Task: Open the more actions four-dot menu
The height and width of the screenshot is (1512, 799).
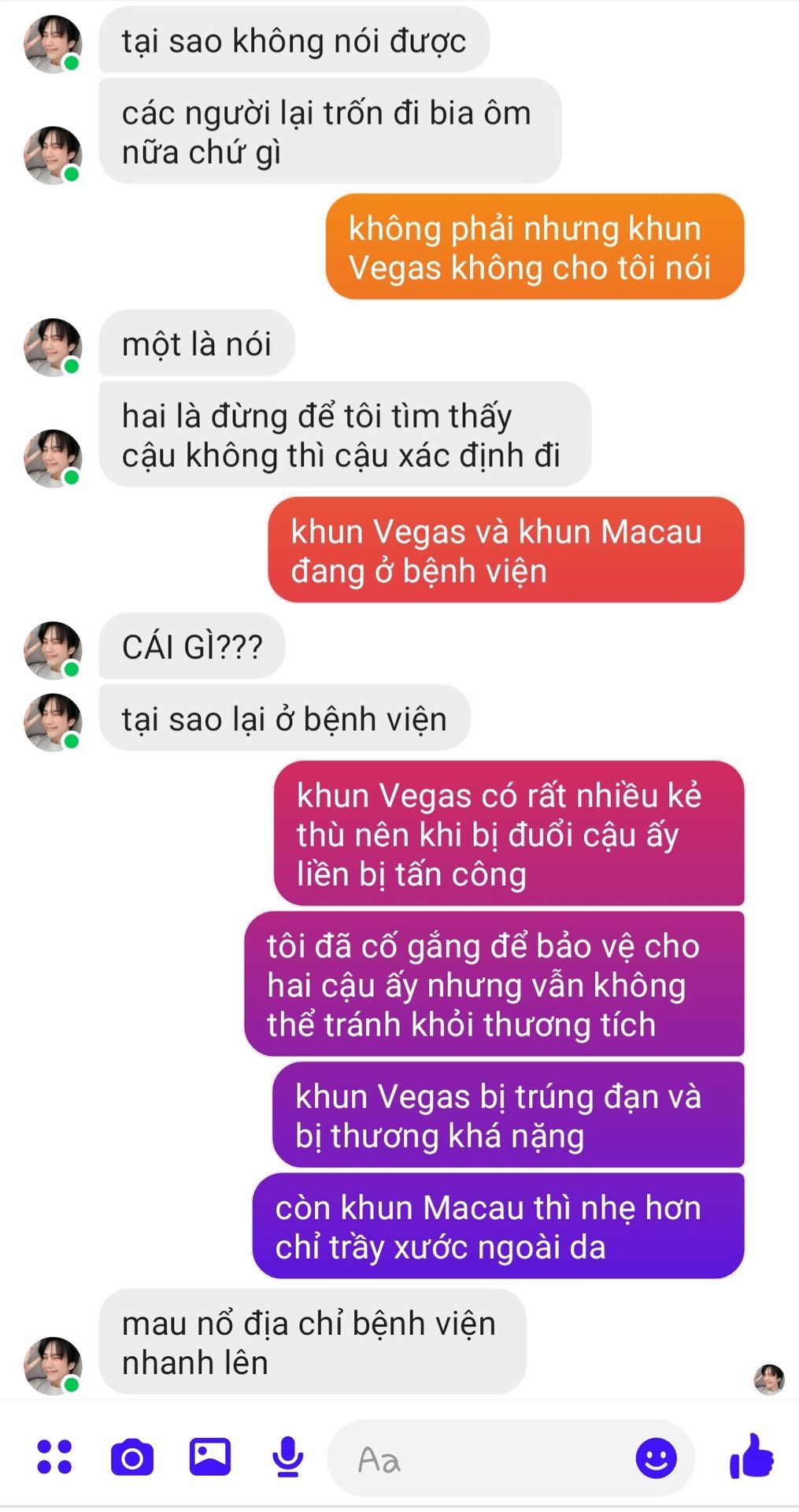Action: (x=54, y=1456)
